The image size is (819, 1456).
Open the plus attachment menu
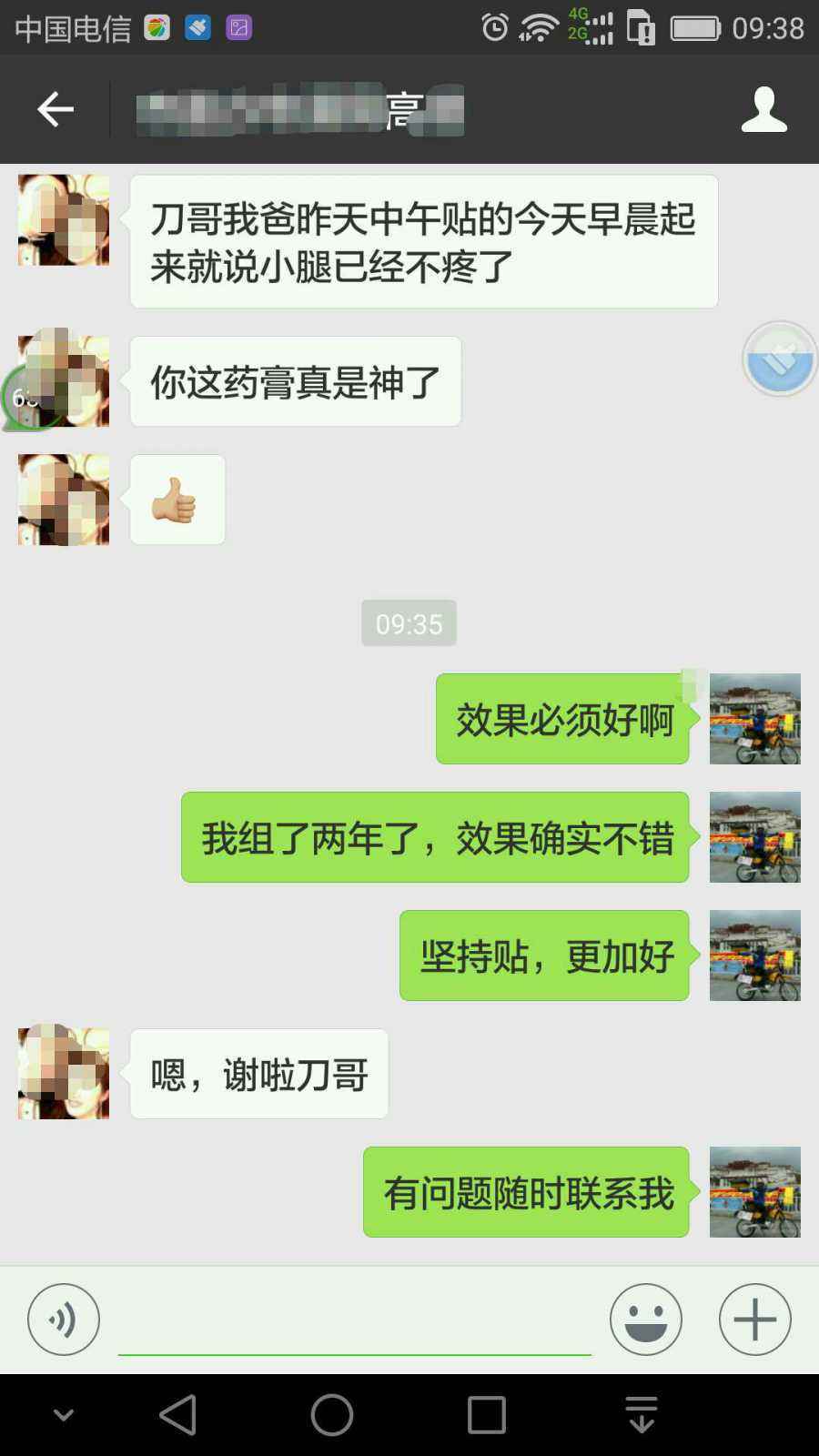coord(755,1319)
